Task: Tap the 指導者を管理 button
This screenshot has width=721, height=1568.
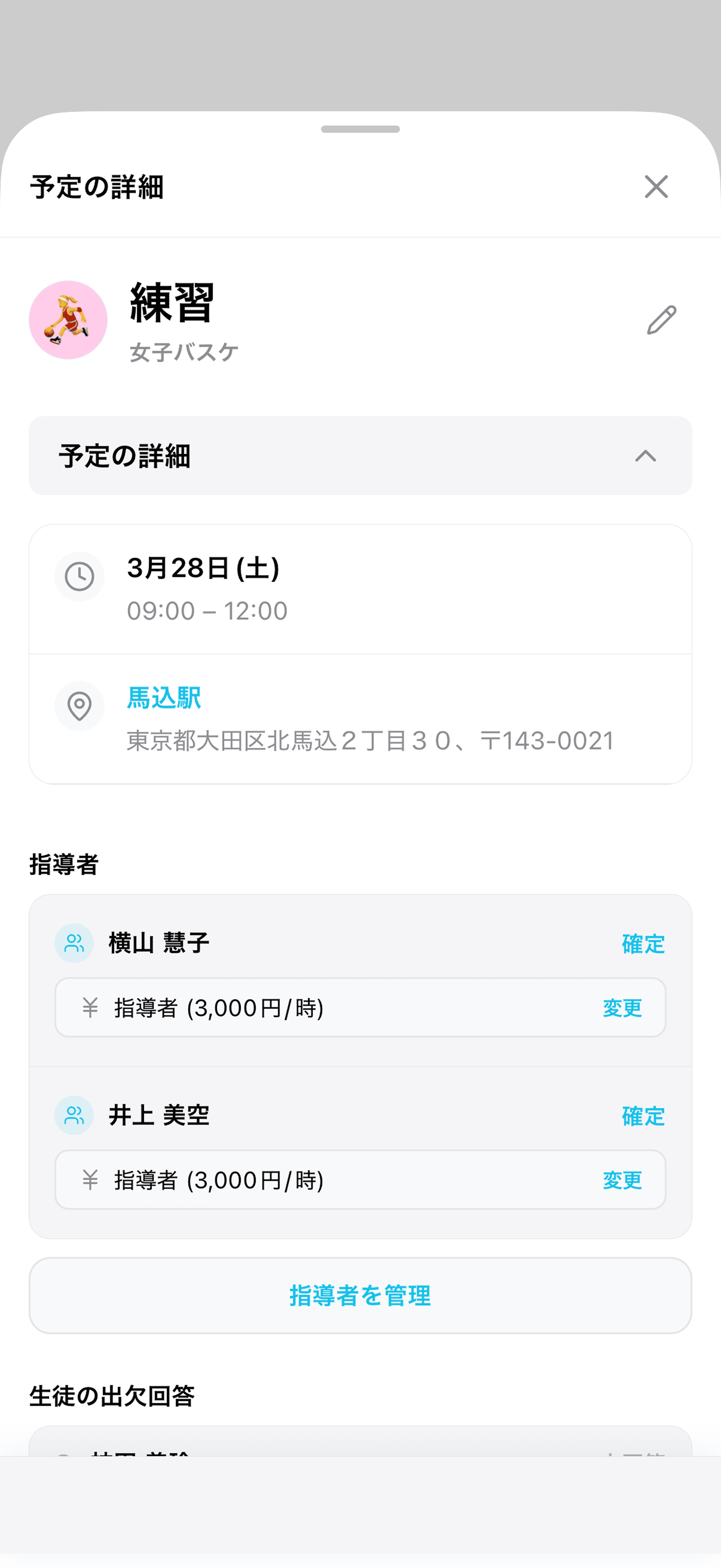Action: [x=360, y=1297]
